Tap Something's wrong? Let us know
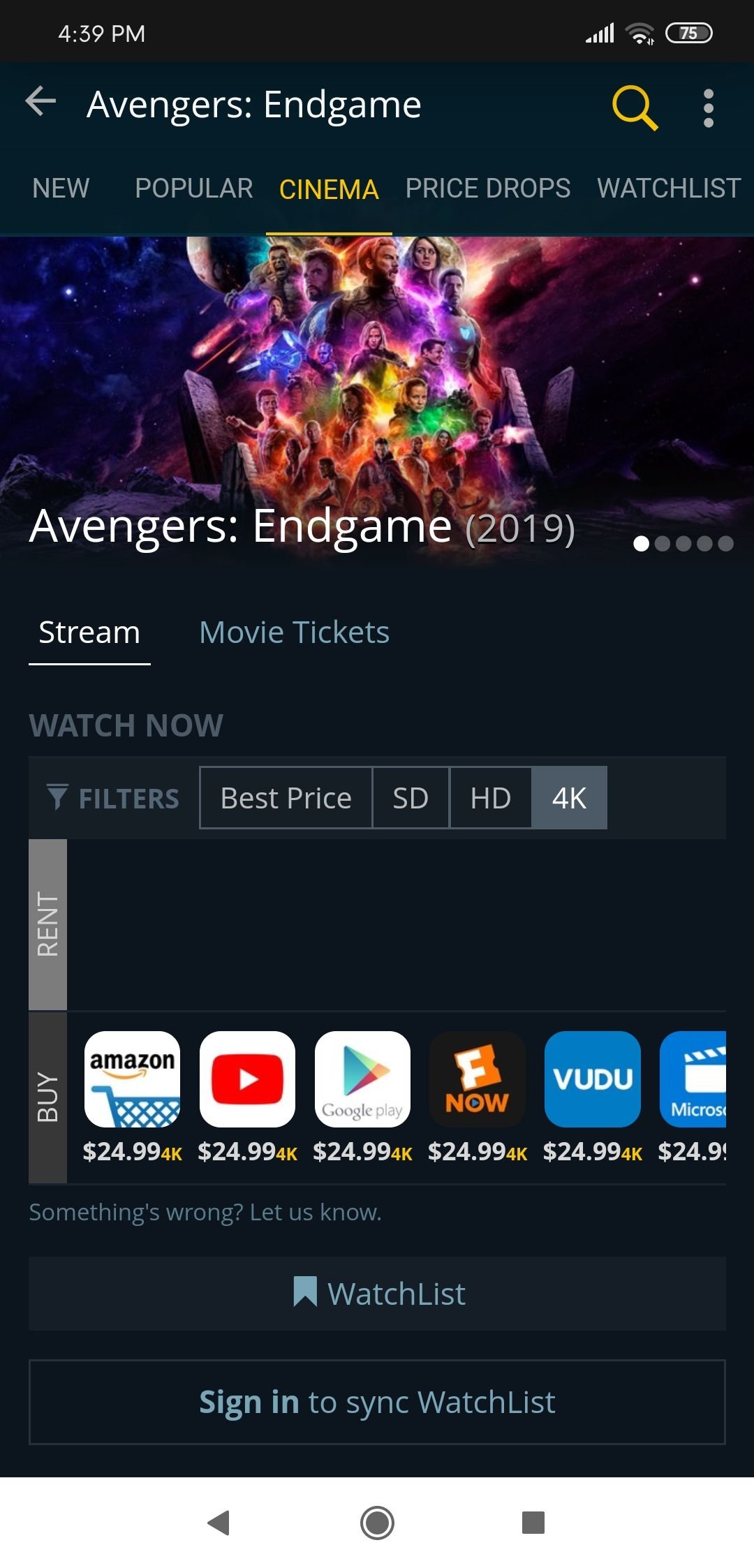 205,1212
